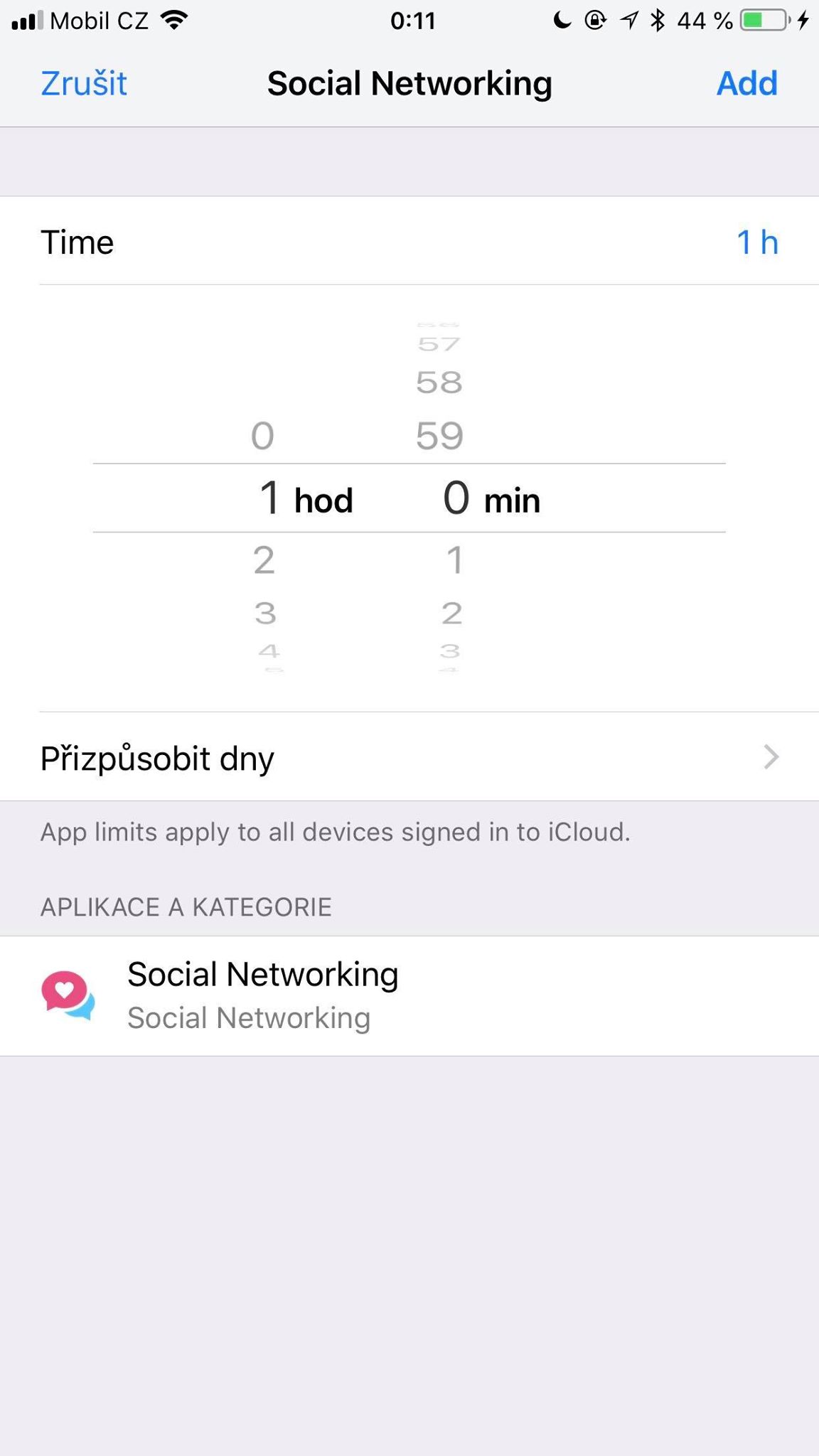
Task: Open the Social Networking category row
Action: coord(409,995)
